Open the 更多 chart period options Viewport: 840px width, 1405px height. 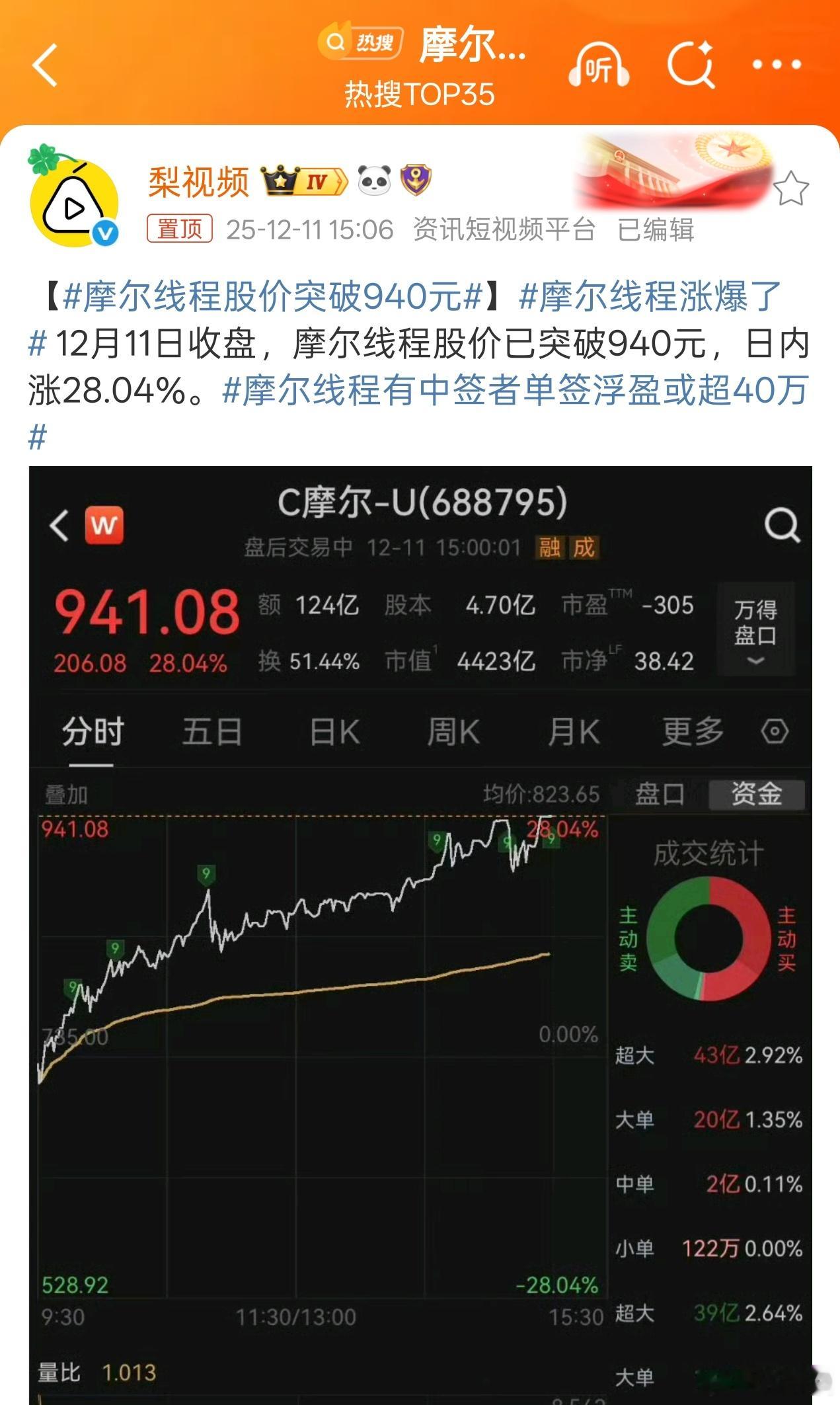tap(691, 731)
